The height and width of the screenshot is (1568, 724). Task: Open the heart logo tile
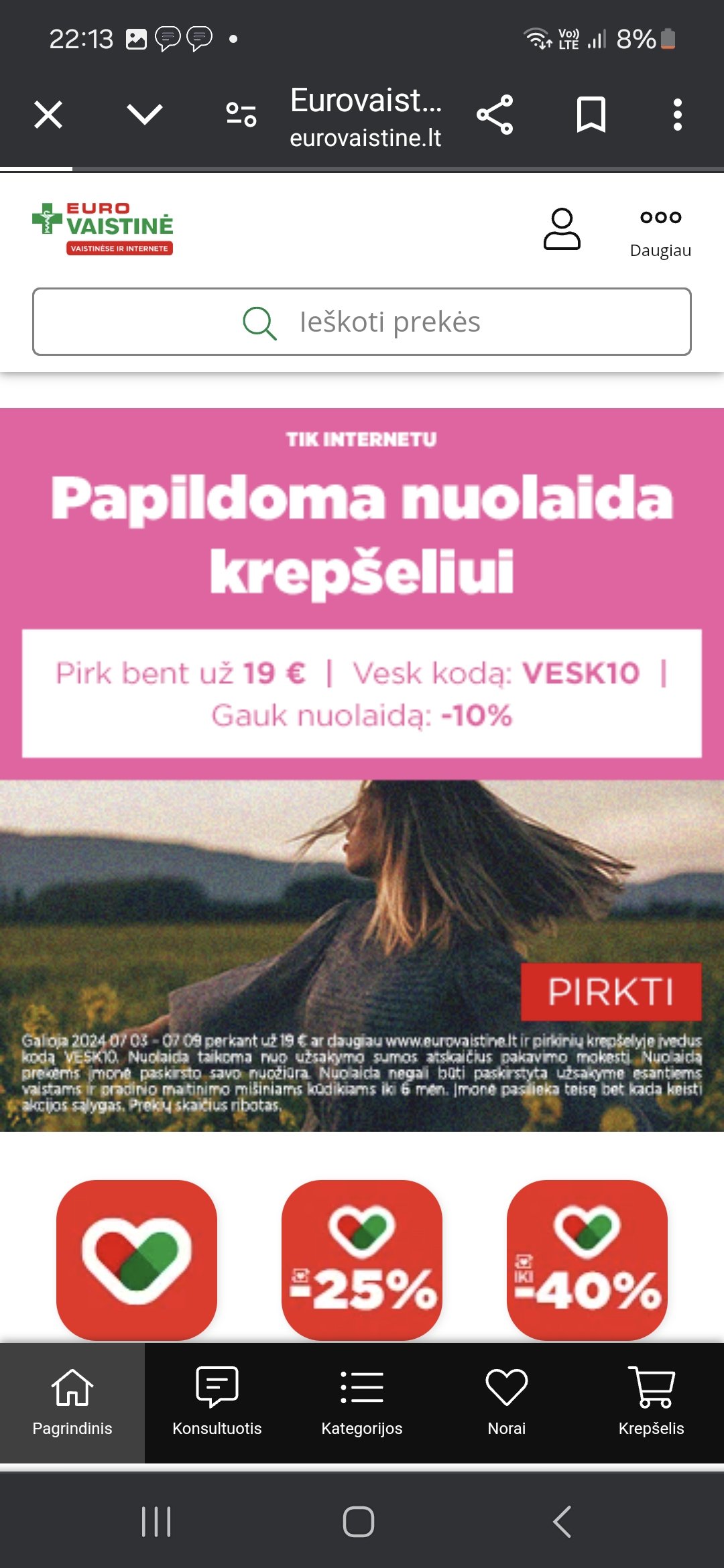pos(137,1260)
